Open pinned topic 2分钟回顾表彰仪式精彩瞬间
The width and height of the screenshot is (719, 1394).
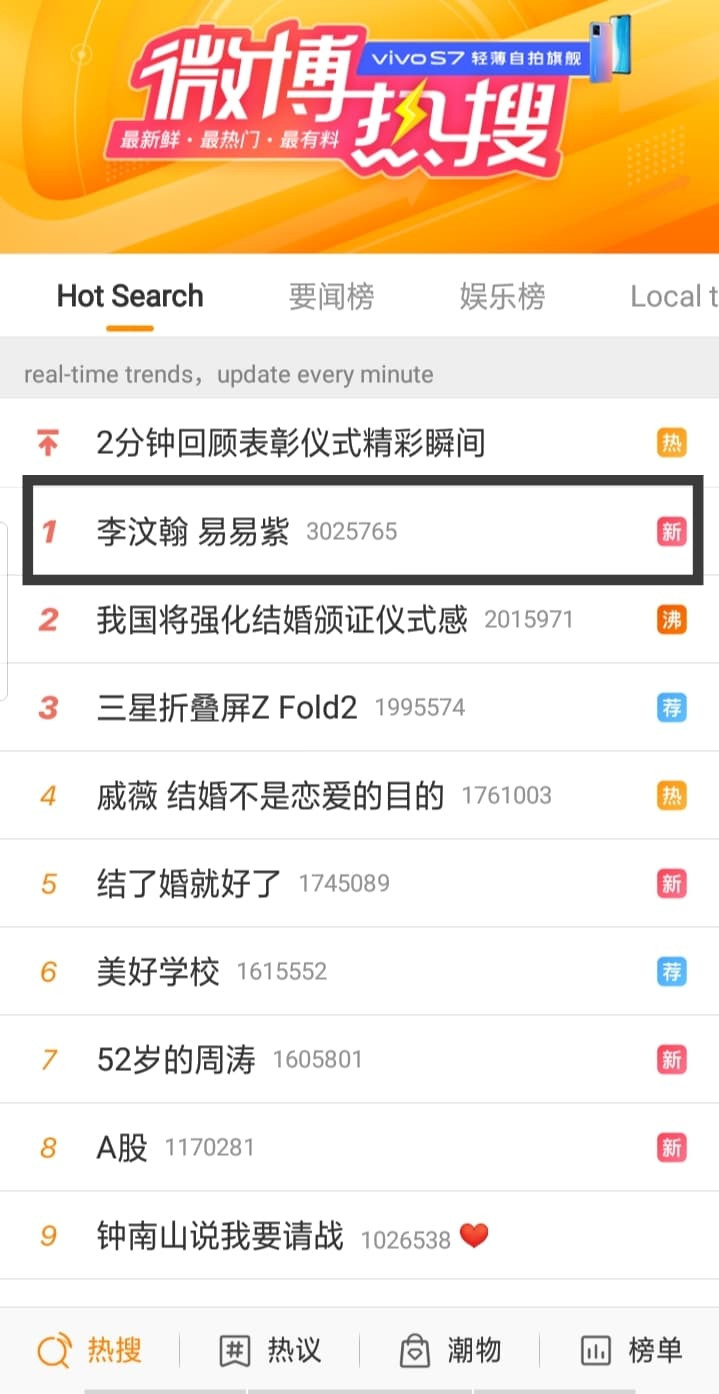point(290,442)
